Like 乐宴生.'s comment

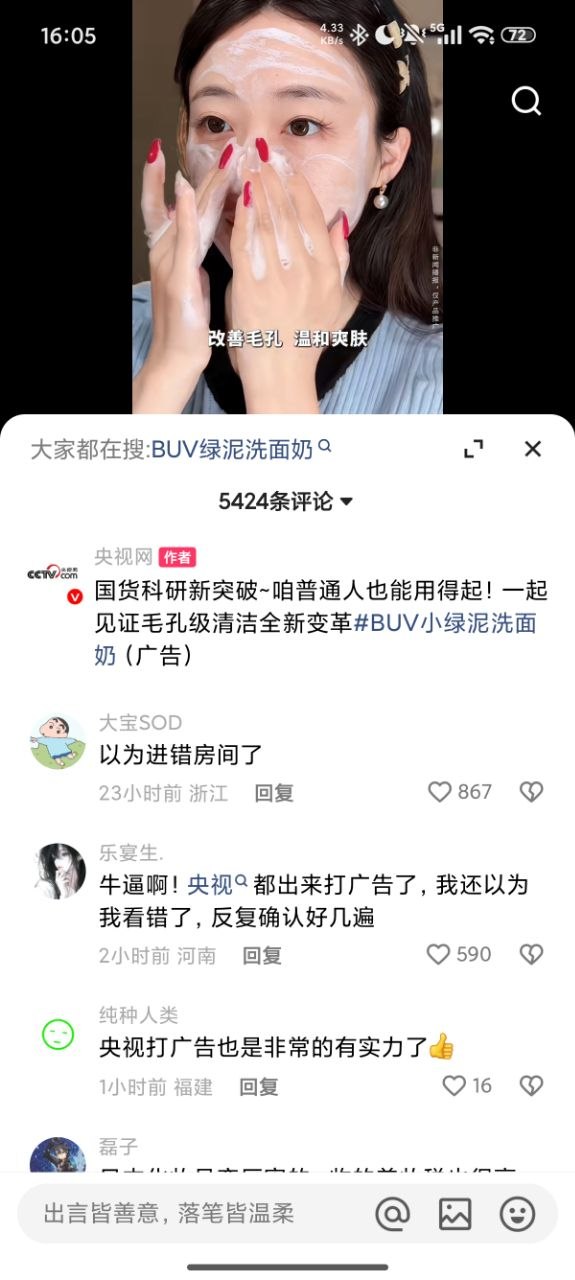(x=459, y=954)
